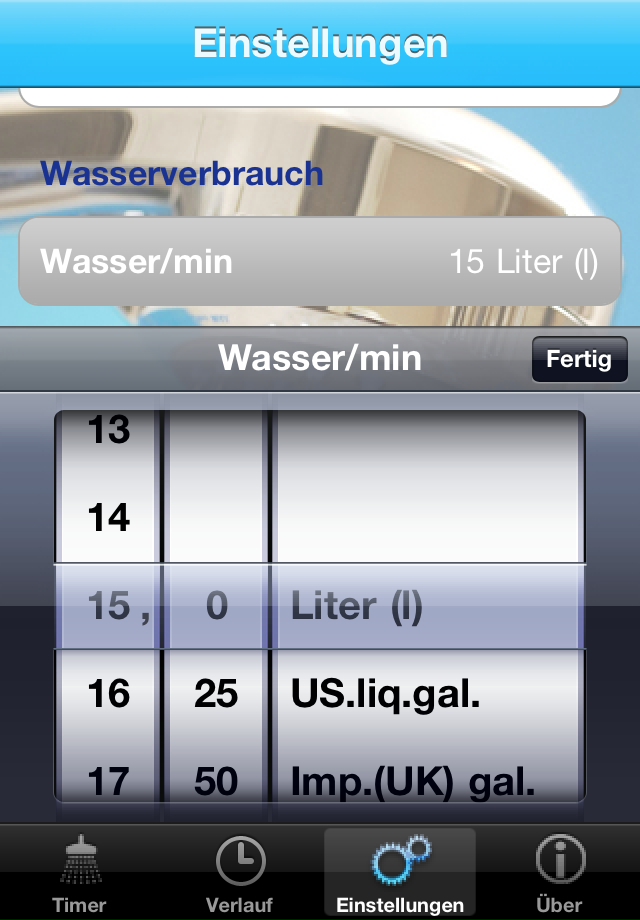Image resolution: width=640 pixels, height=920 pixels.
Task: Open the Einstellungen tab
Action: point(400,873)
